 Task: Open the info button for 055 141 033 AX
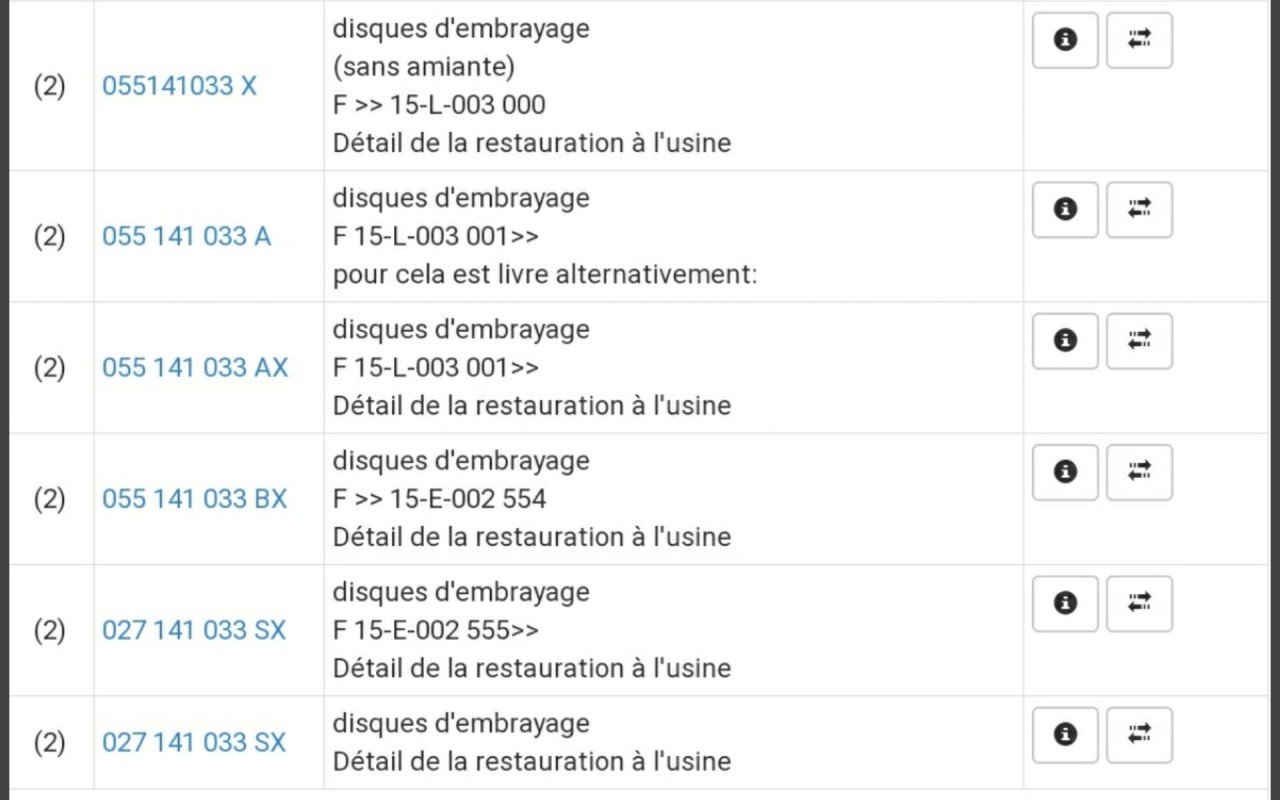(x=1065, y=341)
